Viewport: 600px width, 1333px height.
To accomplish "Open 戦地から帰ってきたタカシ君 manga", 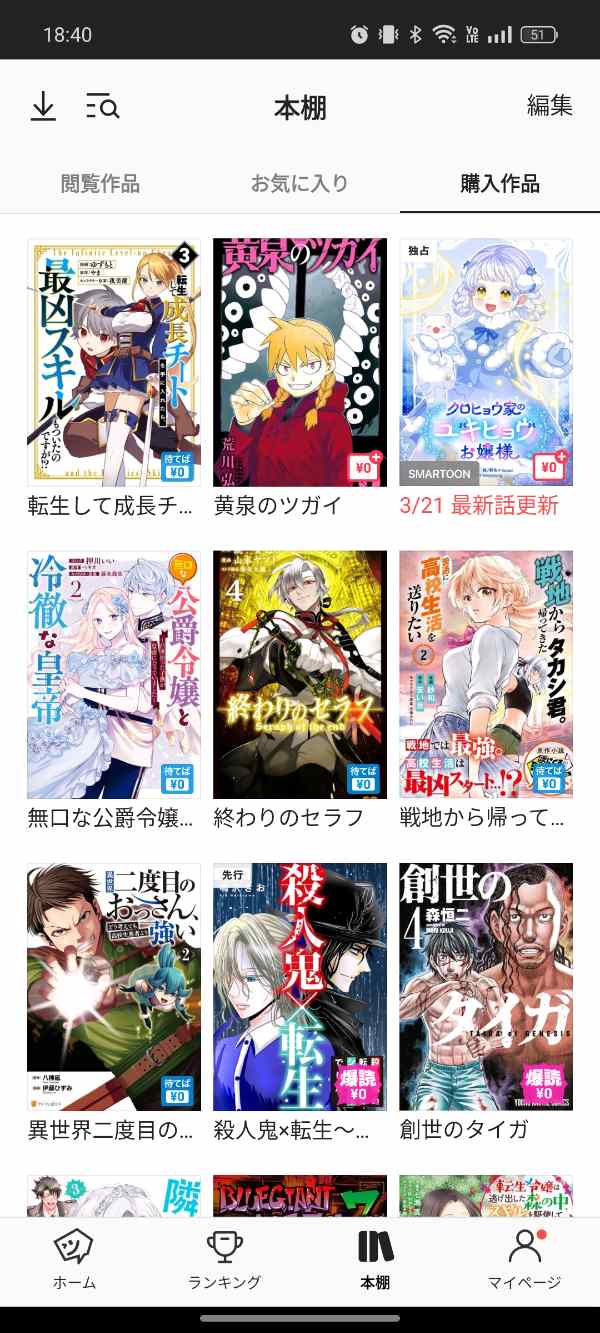I will click(x=486, y=674).
